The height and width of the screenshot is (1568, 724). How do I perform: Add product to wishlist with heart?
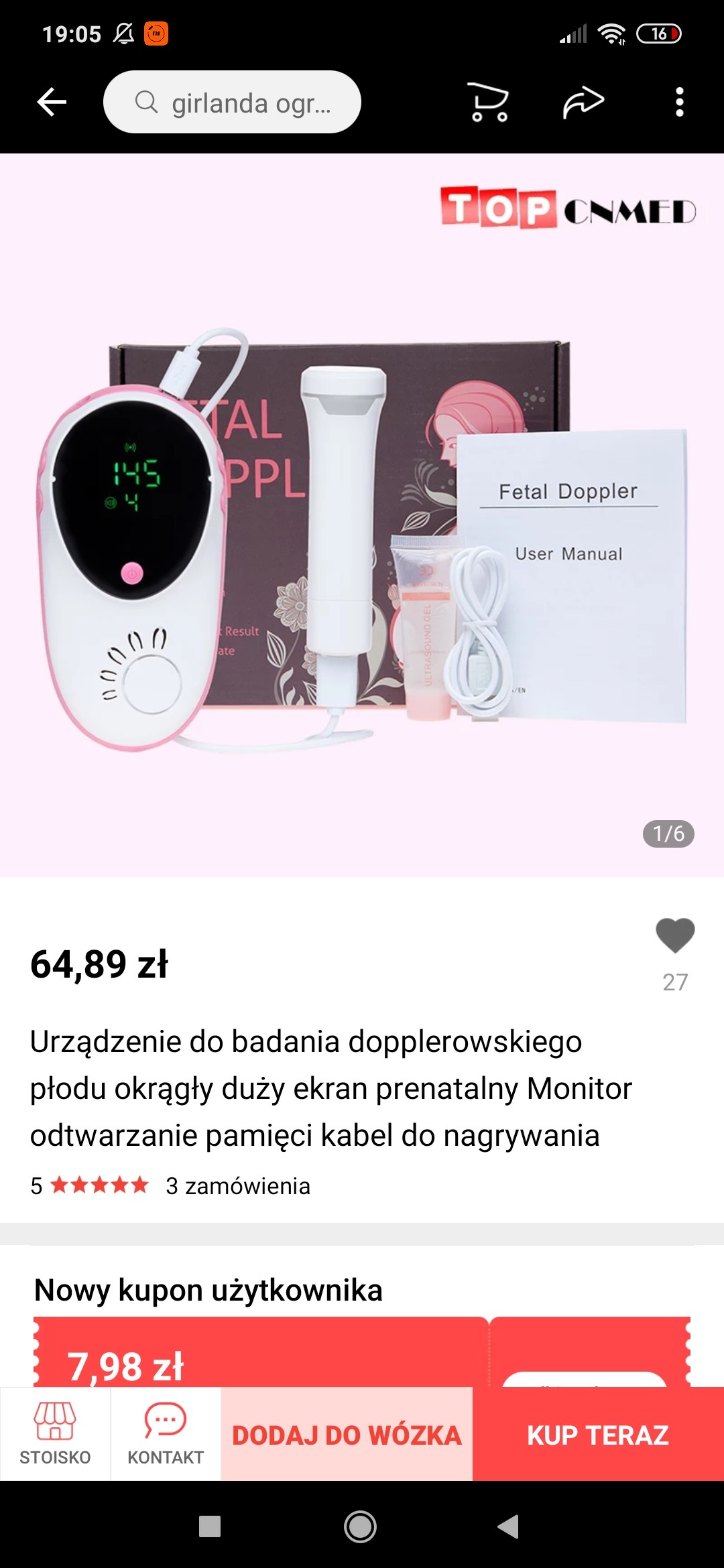[674, 935]
